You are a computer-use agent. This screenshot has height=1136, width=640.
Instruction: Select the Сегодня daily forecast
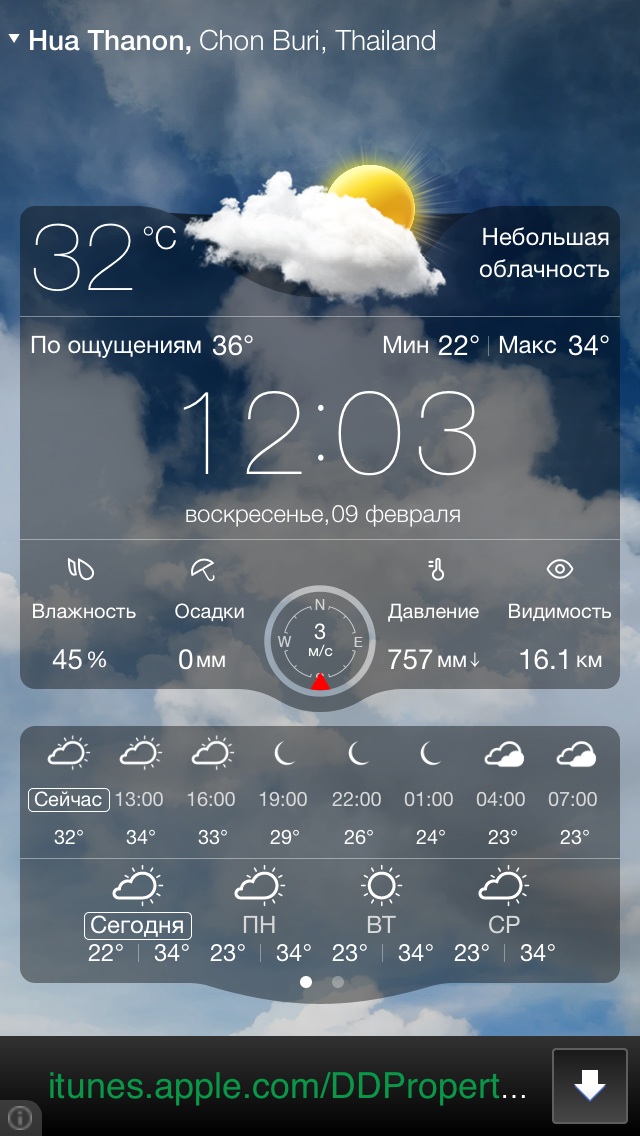[x=138, y=925]
